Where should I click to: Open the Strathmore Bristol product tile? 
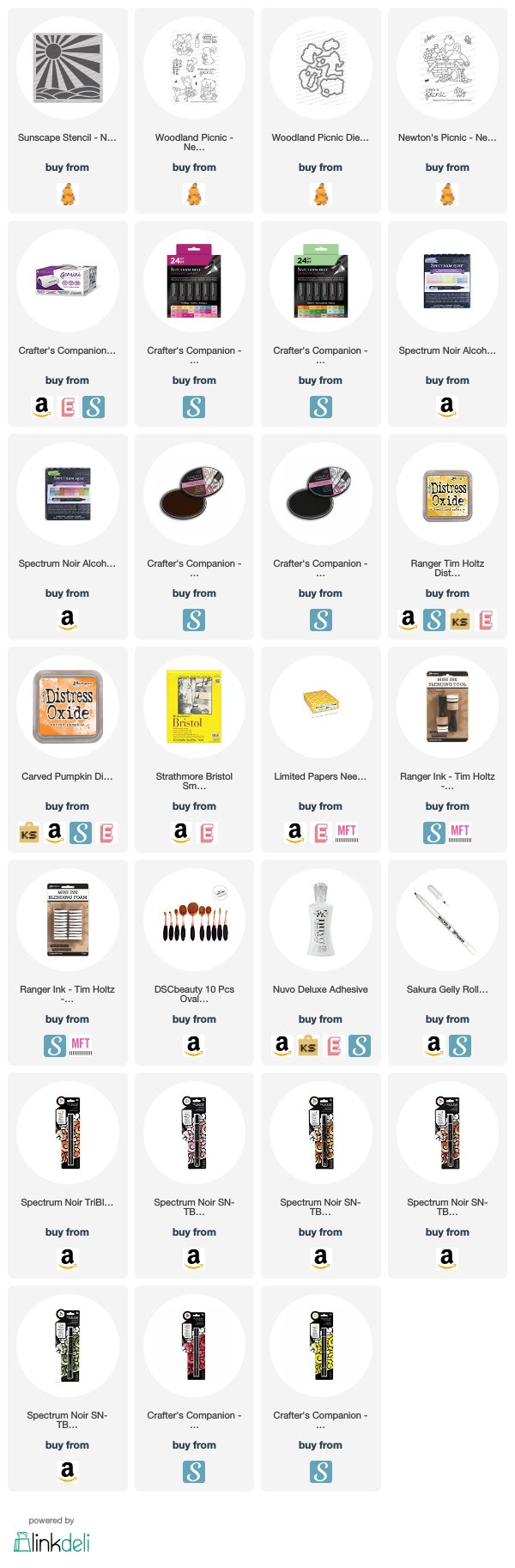pyautogui.click(x=194, y=708)
